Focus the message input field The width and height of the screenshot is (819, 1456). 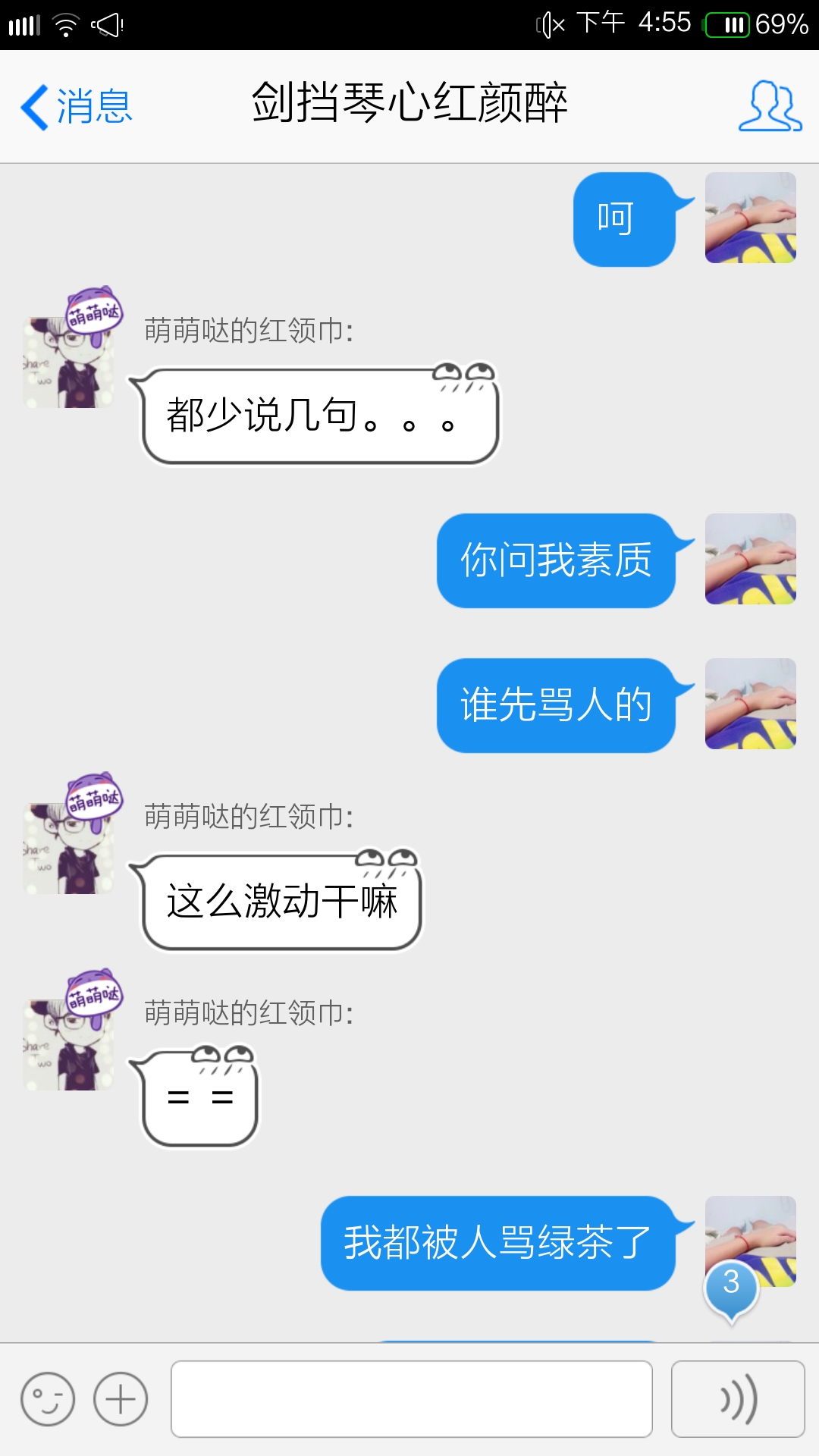[411, 1399]
